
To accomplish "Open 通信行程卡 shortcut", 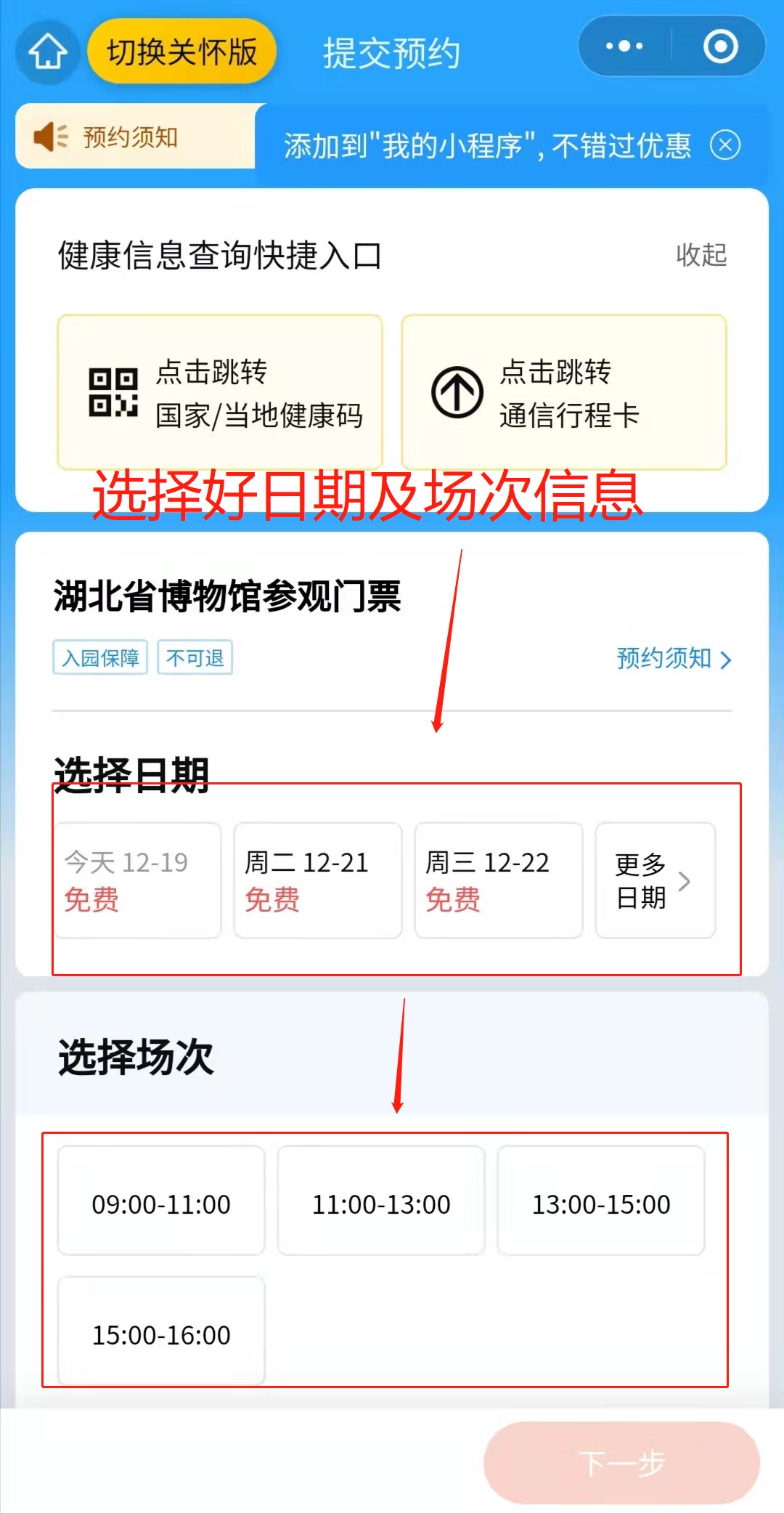I will (x=564, y=392).
